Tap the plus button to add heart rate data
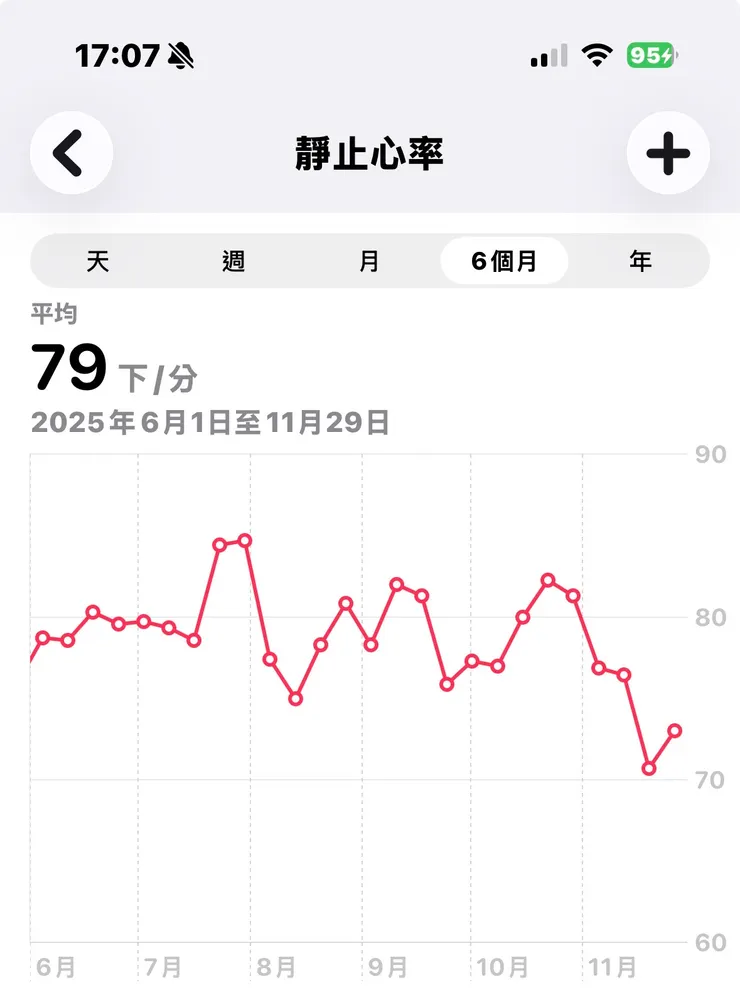This screenshot has height=1004, width=740. coord(668,153)
